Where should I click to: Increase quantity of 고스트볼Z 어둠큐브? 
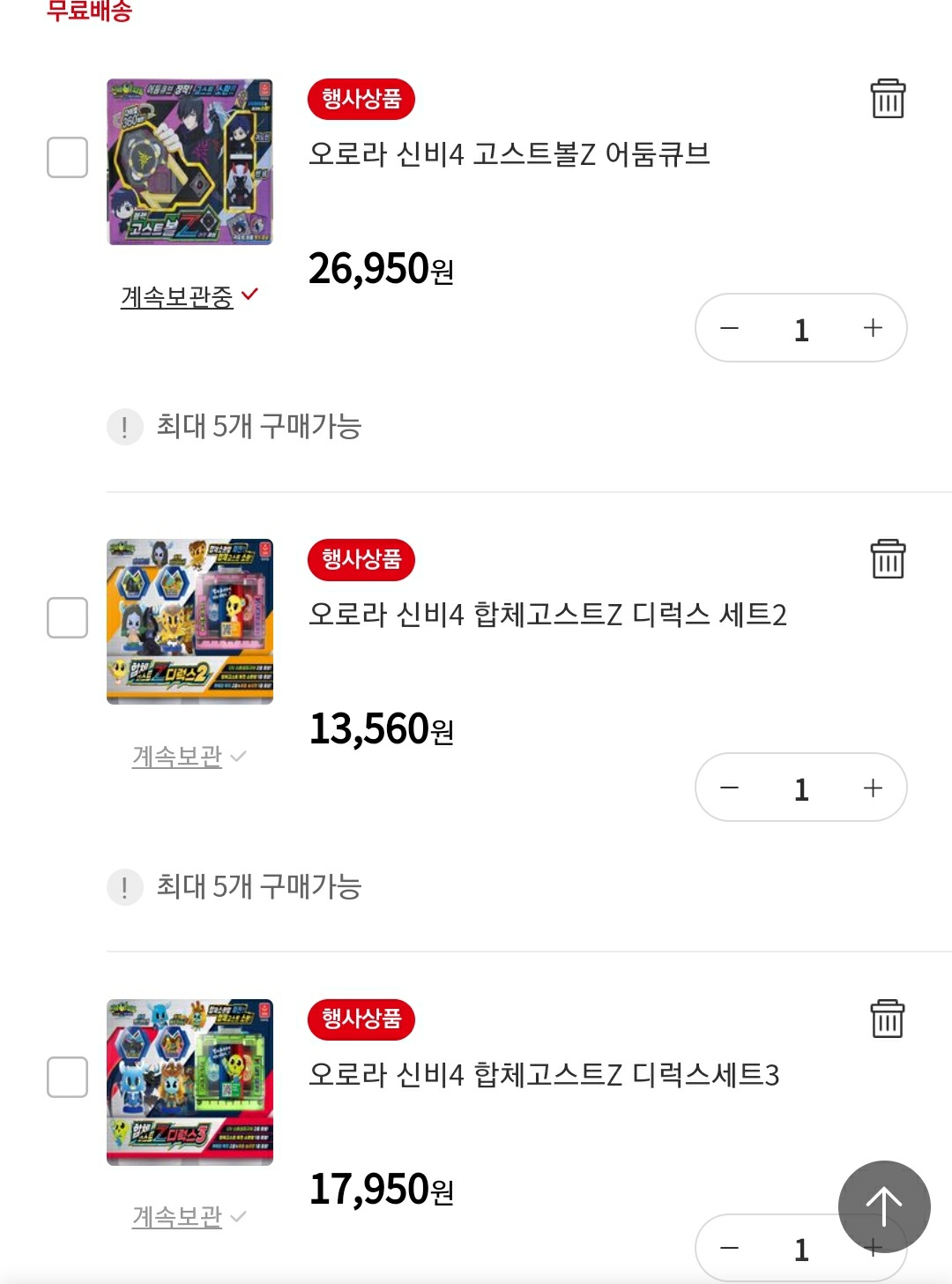point(873,328)
